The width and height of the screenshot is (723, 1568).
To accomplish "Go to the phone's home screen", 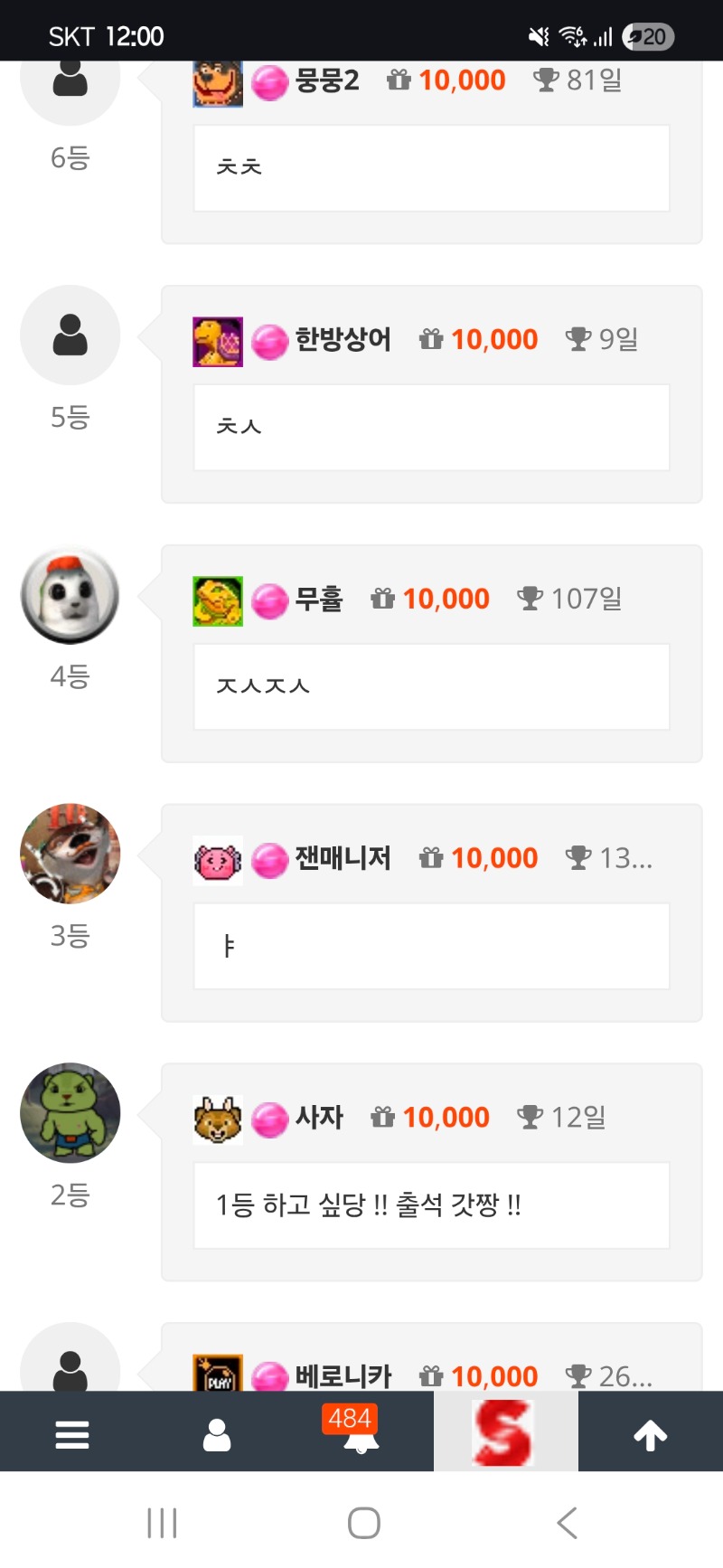I will [363, 1523].
